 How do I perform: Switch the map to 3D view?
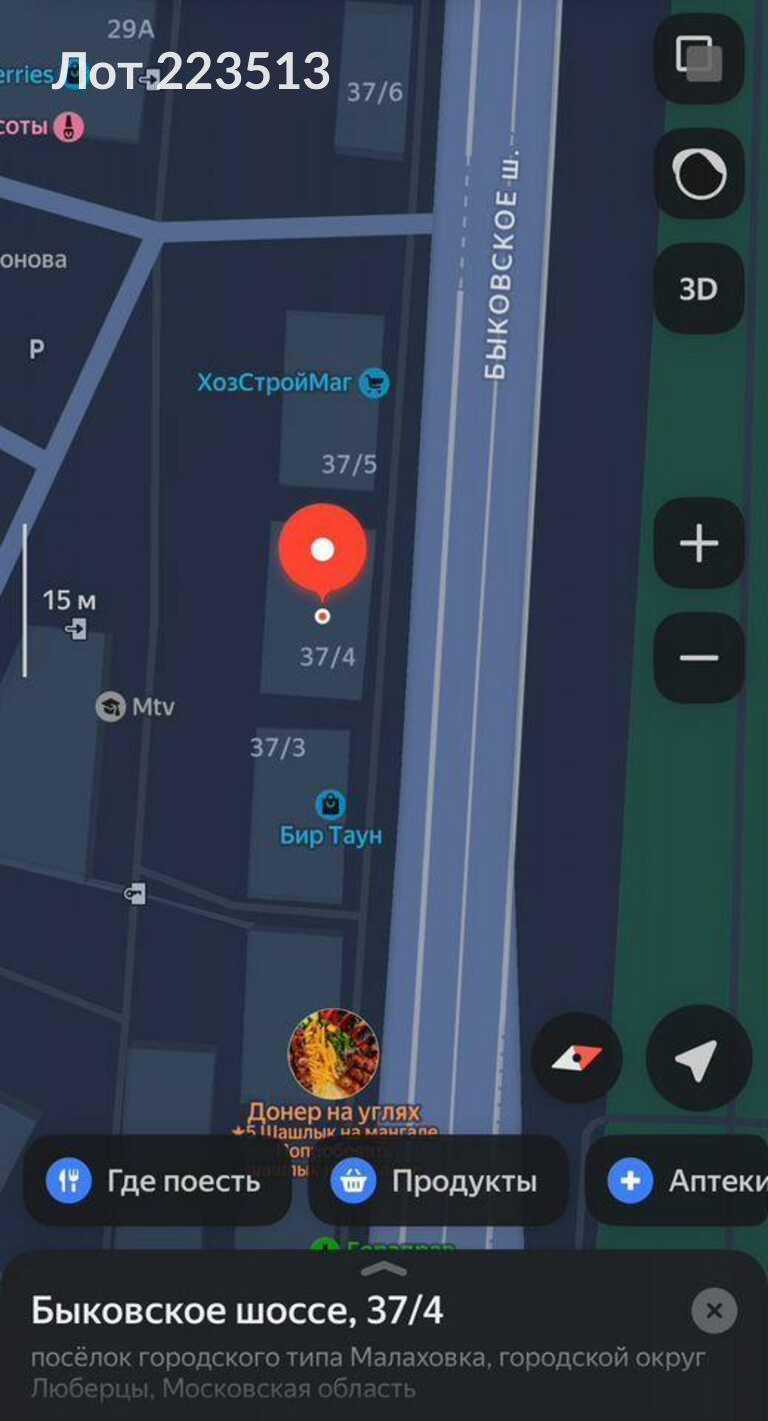[698, 289]
